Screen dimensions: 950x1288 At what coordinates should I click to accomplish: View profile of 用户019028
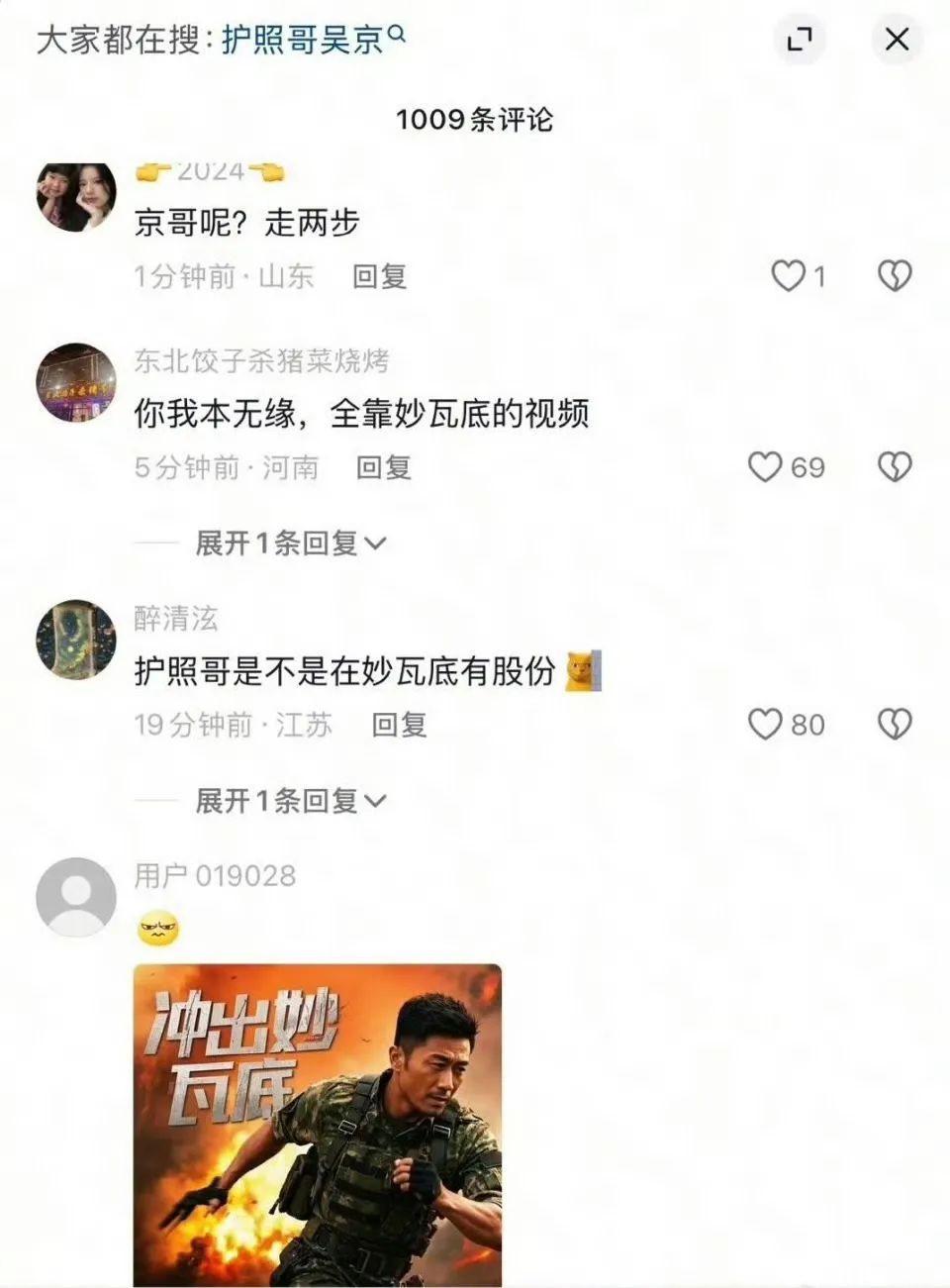[76, 897]
